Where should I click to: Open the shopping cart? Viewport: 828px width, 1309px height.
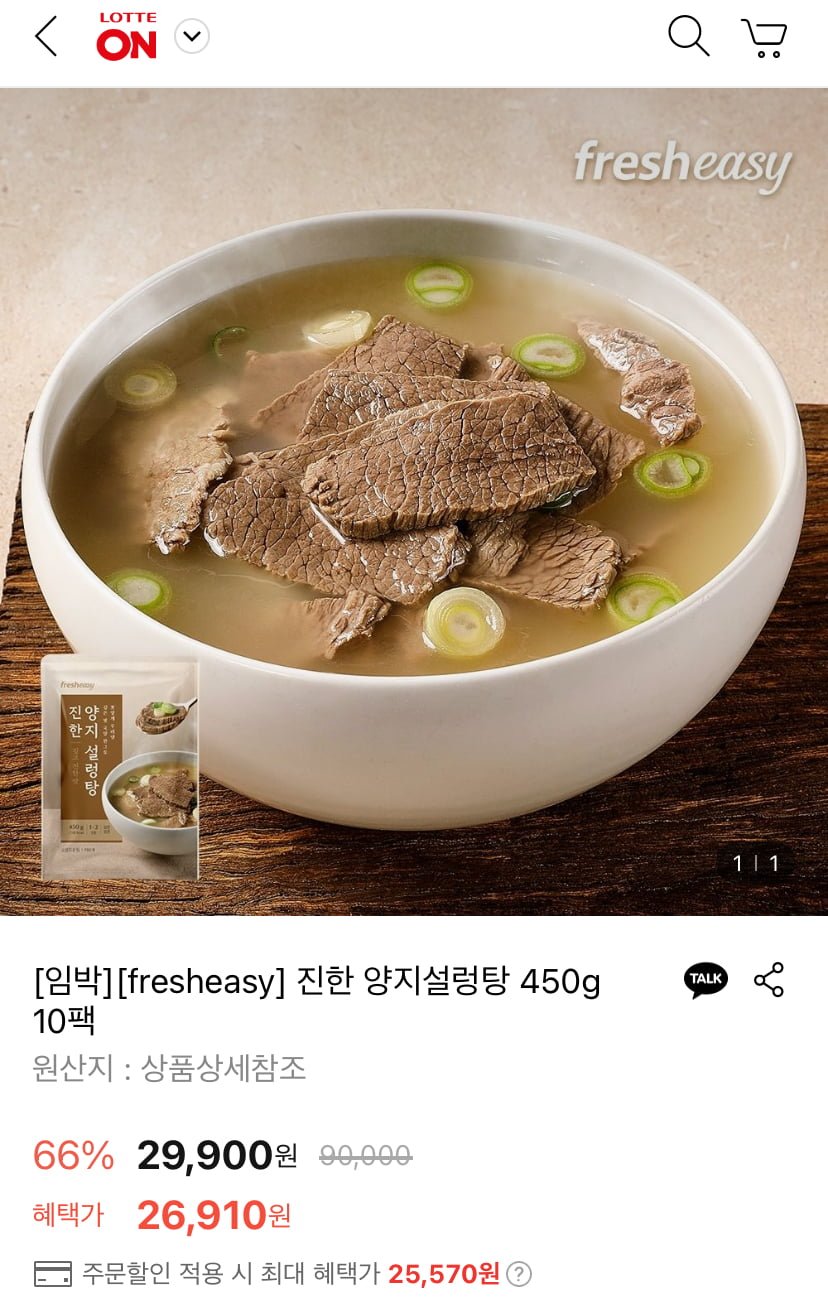click(x=765, y=38)
